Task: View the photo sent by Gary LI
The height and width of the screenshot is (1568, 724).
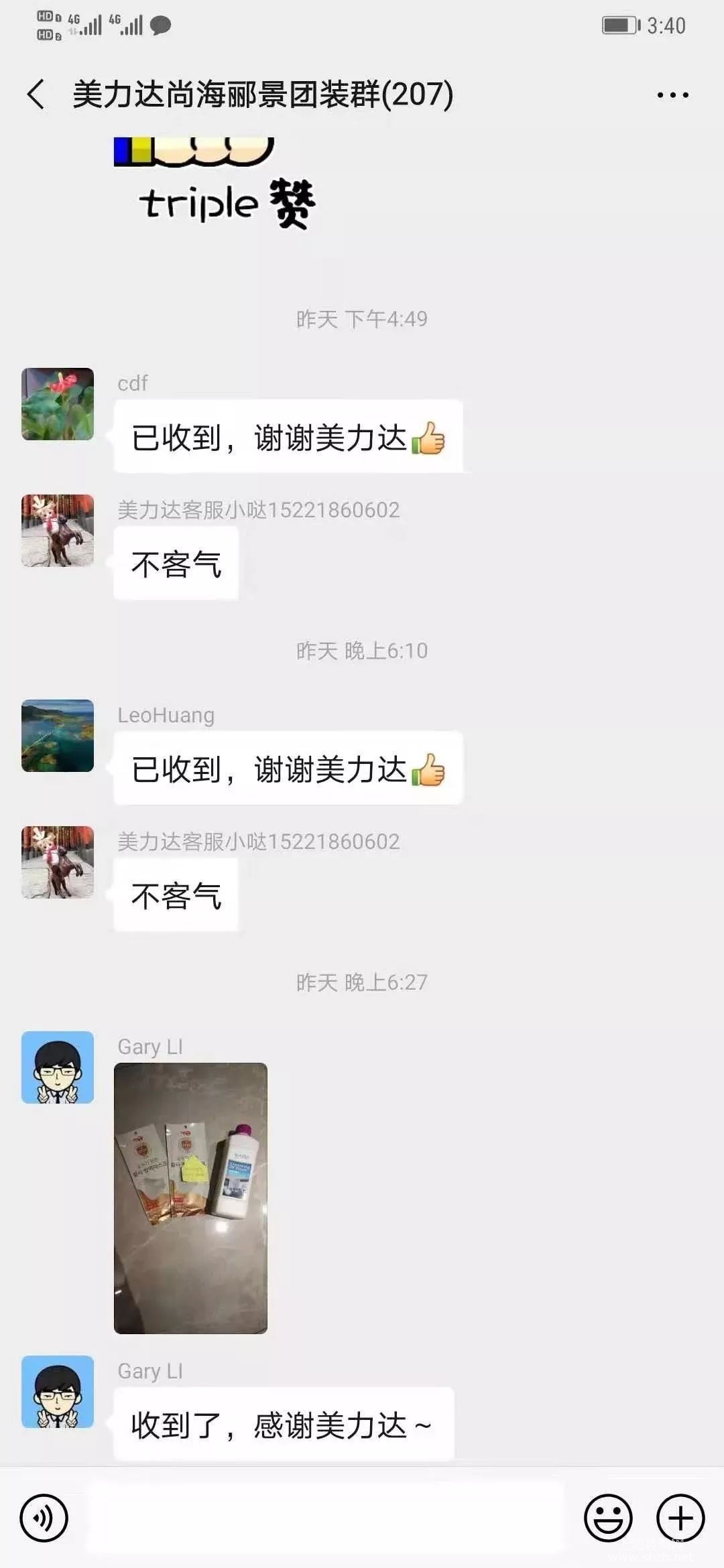Action: tap(190, 1197)
